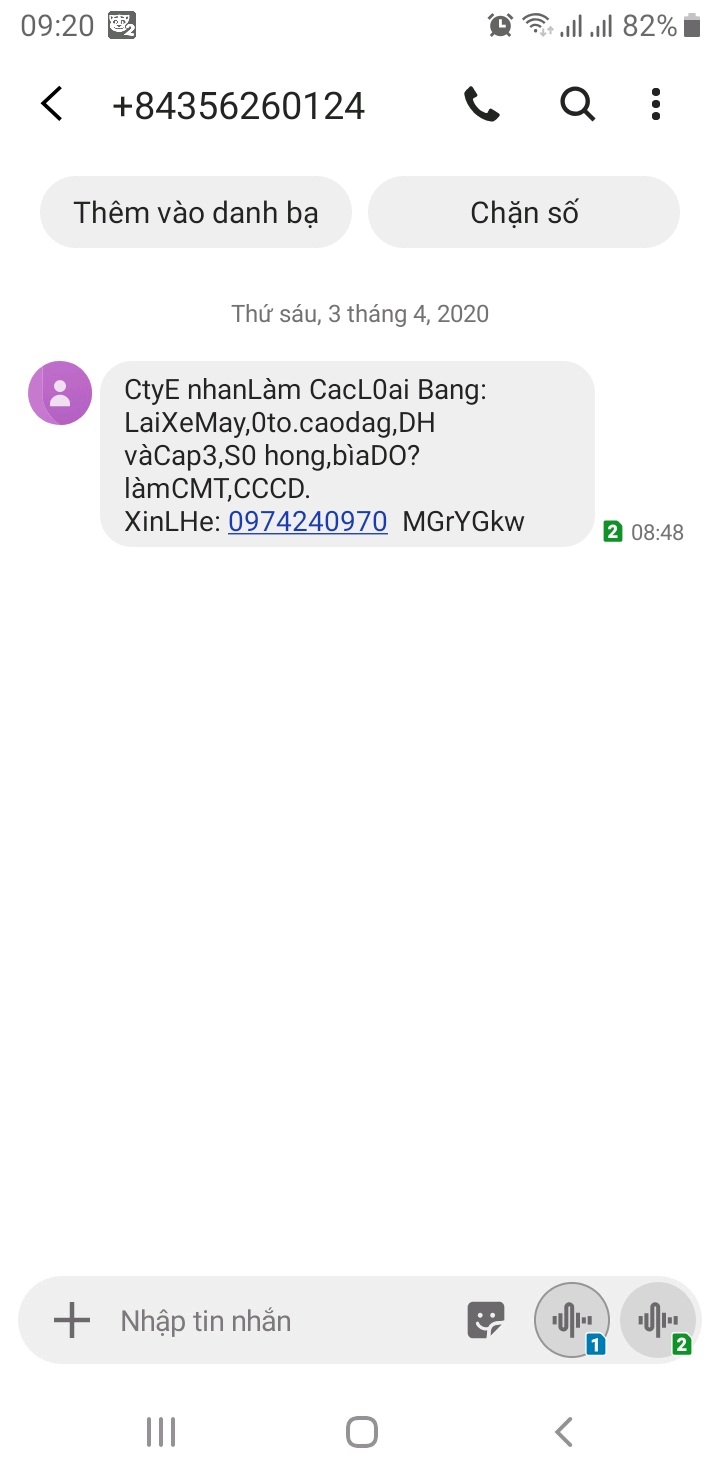Open the plus attachment menu

[x=72, y=1321]
